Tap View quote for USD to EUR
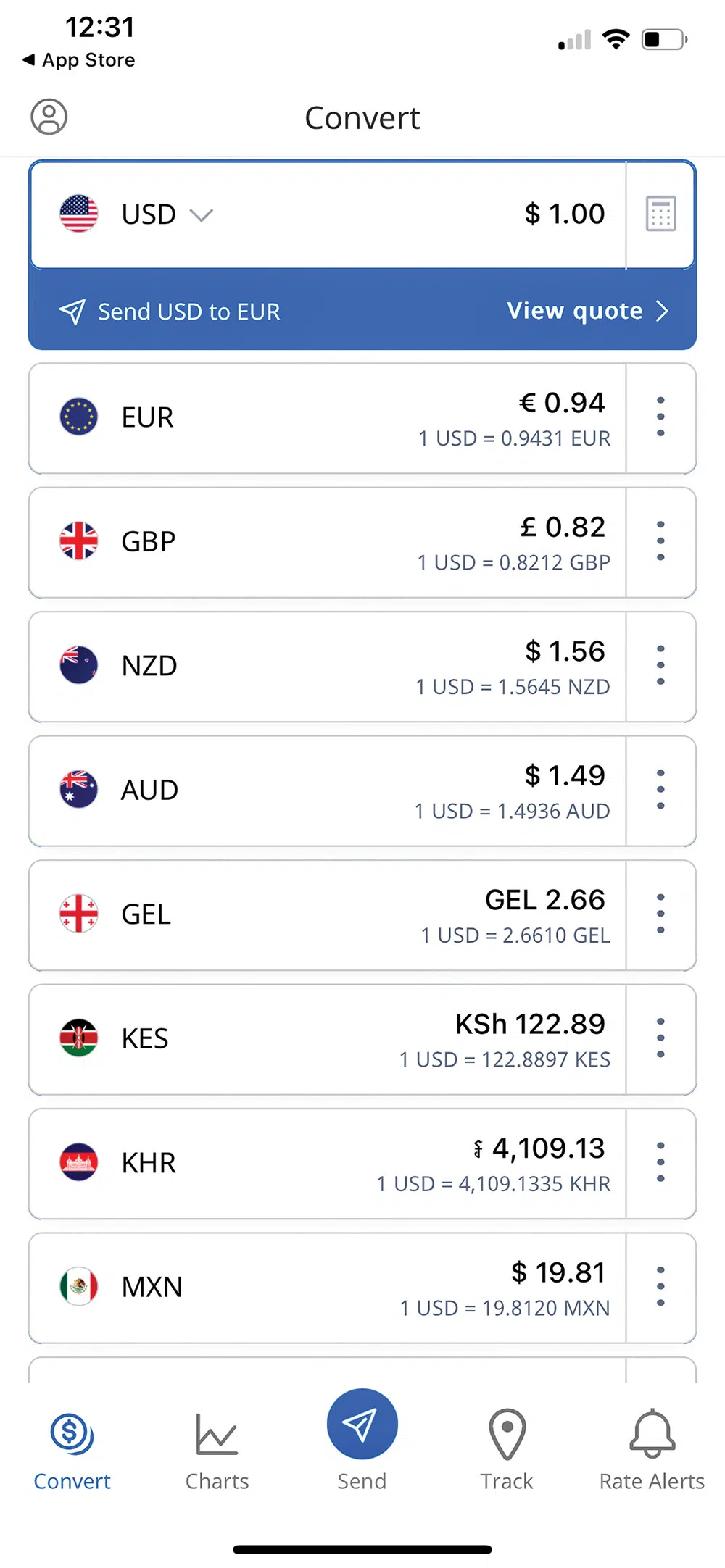 pyautogui.click(x=587, y=311)
